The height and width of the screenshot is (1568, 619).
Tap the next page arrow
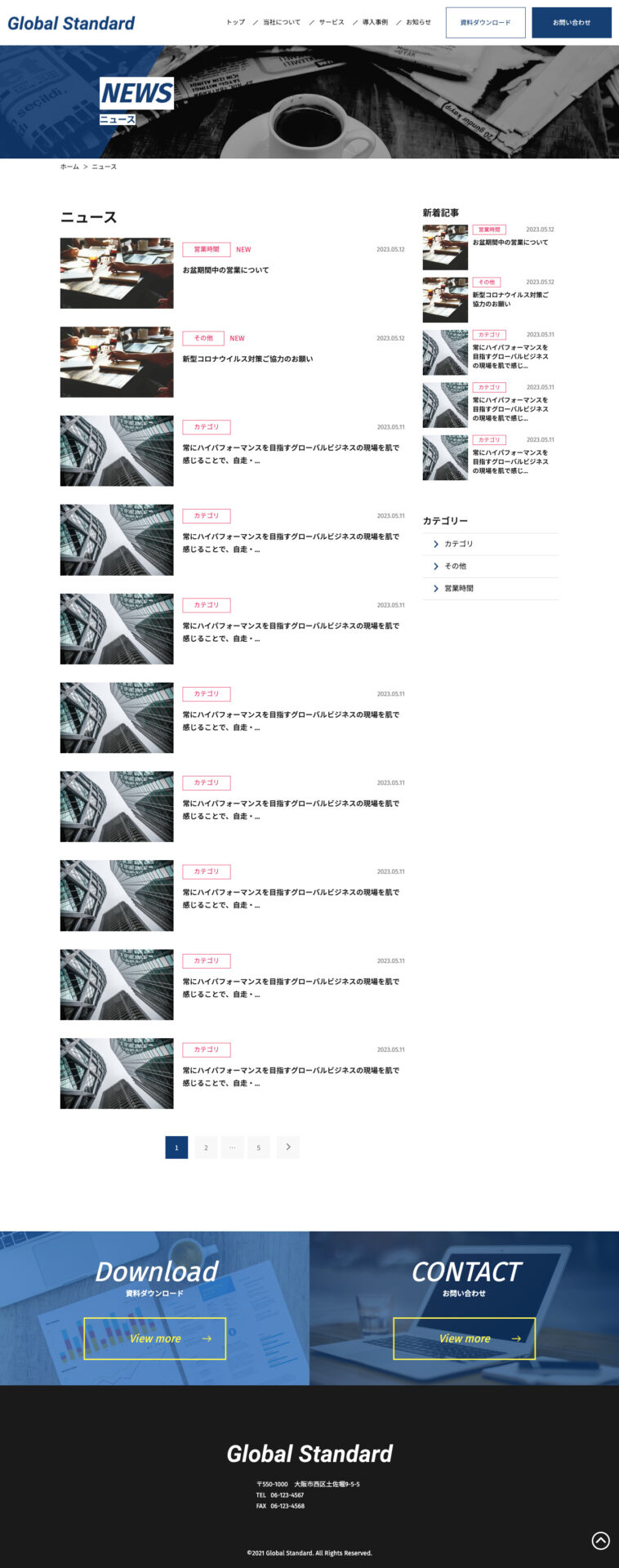click(288, 1147)
